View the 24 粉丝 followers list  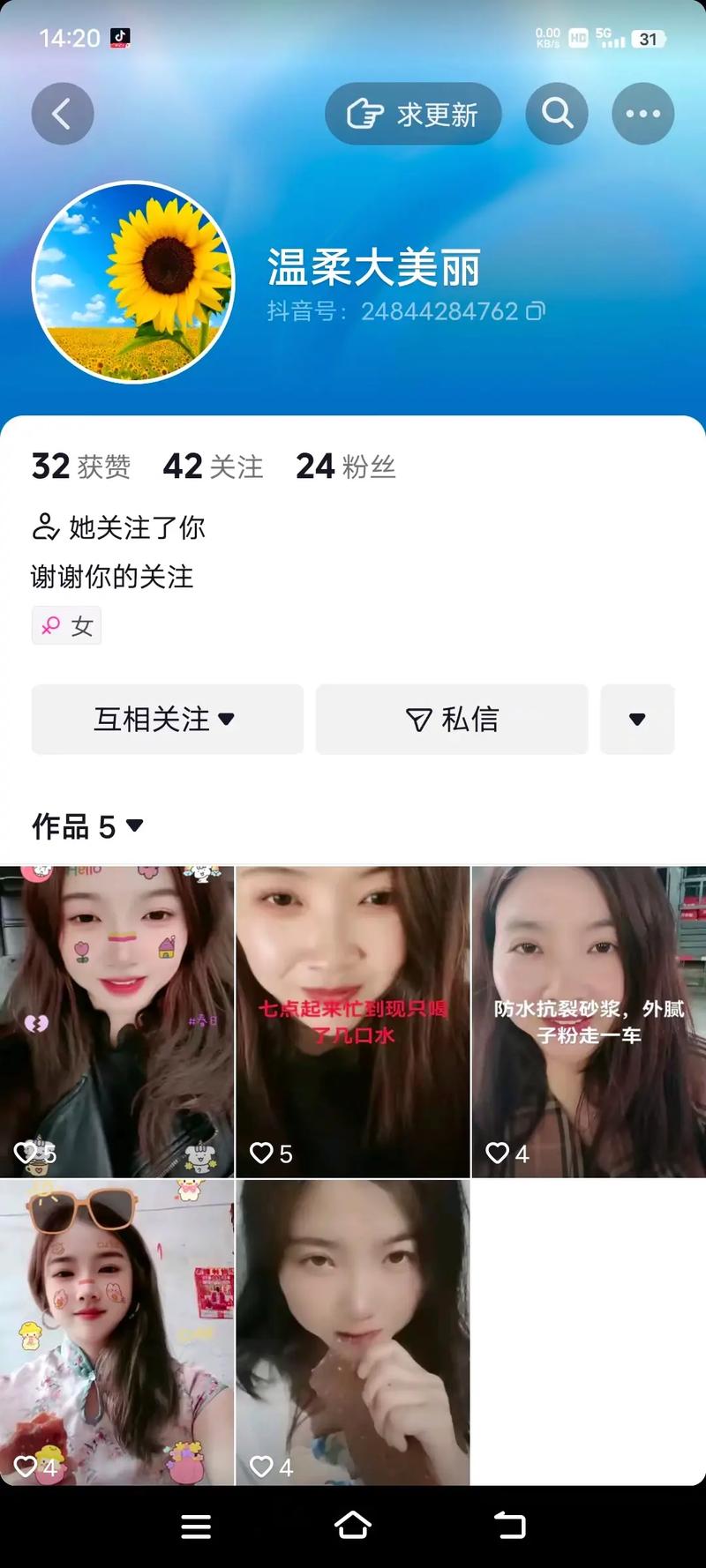coord(345,467)
